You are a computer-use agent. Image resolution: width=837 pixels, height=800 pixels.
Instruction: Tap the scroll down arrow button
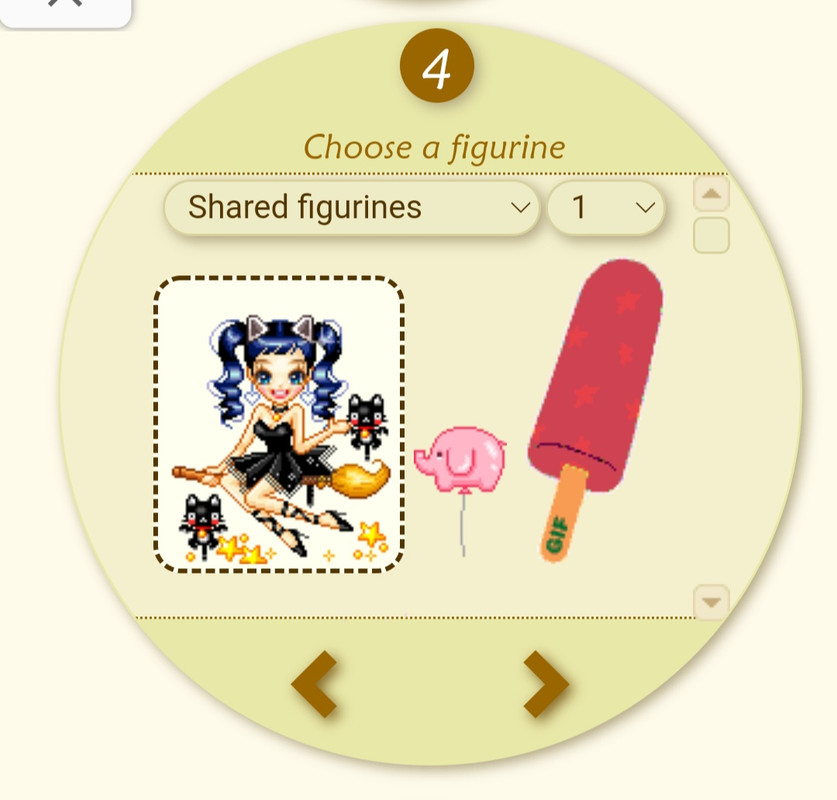pos(711,602)
